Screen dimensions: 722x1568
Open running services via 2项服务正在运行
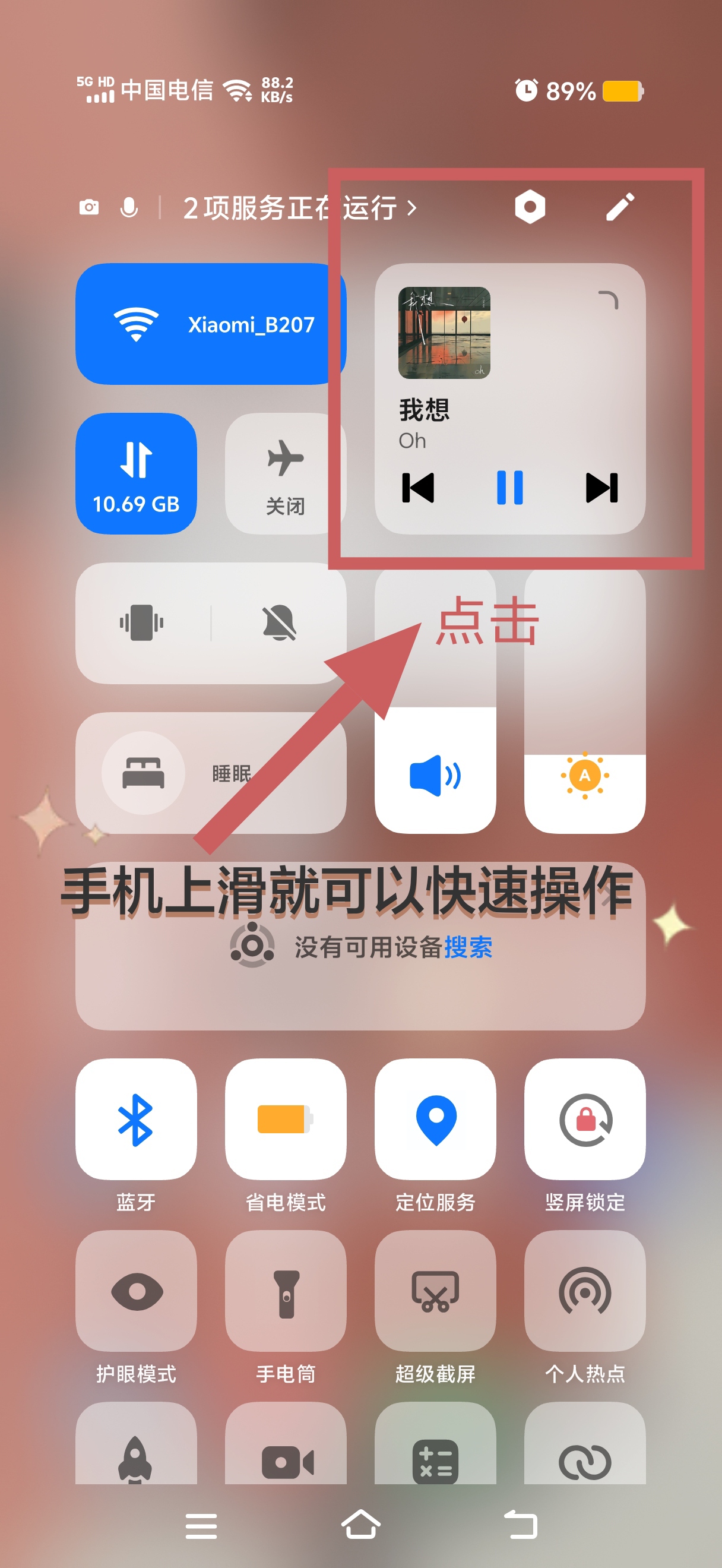pyautogui.click(x=299, y=208)
